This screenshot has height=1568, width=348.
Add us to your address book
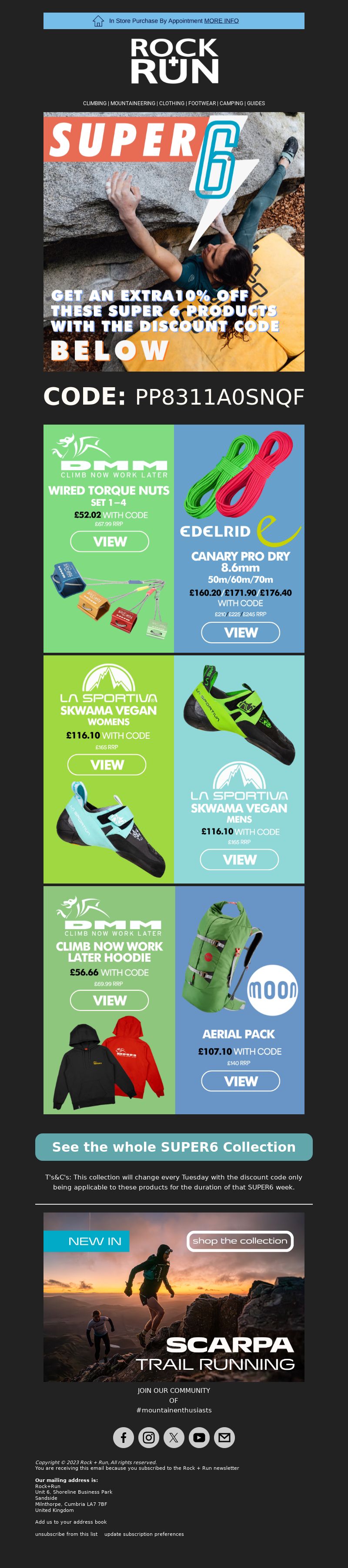click(x=71, y=1522)
